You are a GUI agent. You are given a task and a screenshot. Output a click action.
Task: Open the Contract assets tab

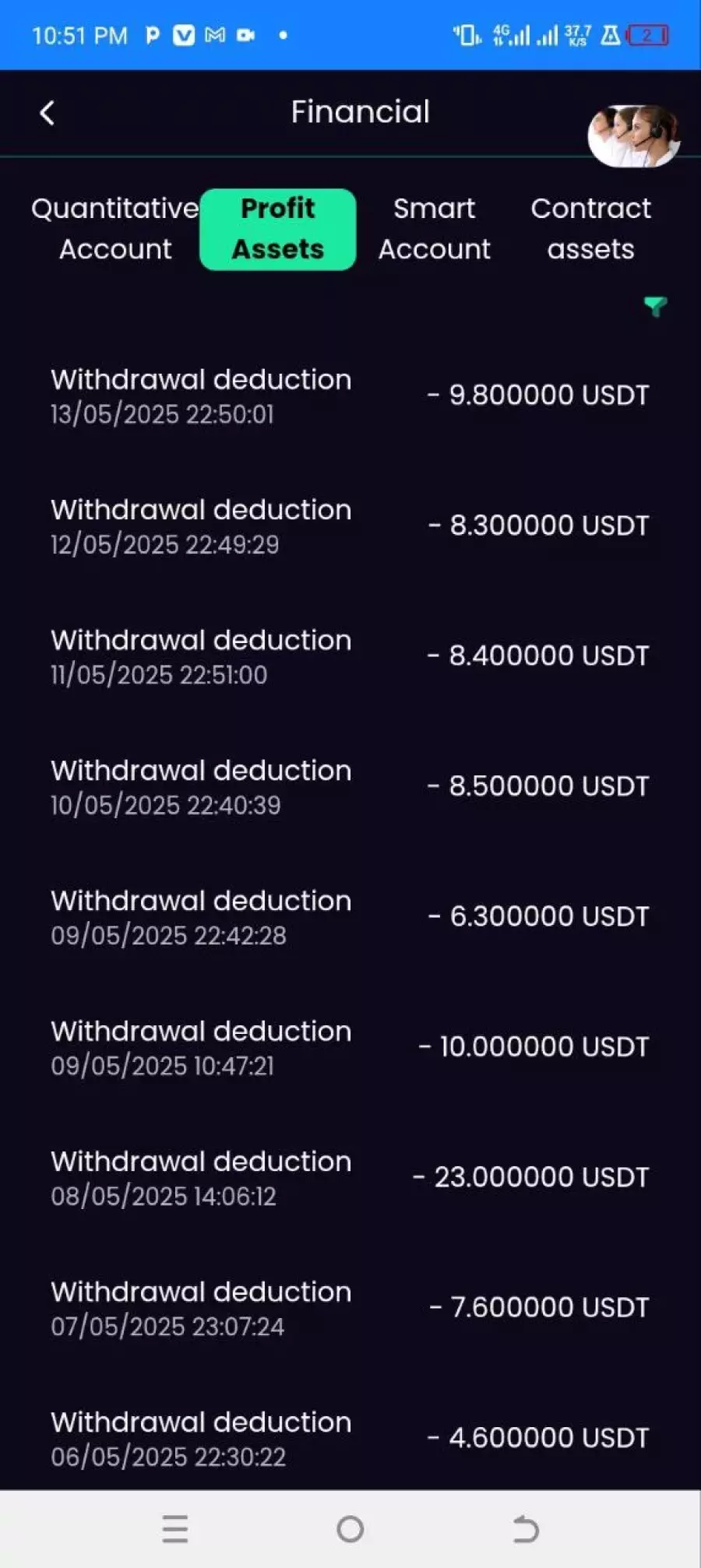(590, 229)
